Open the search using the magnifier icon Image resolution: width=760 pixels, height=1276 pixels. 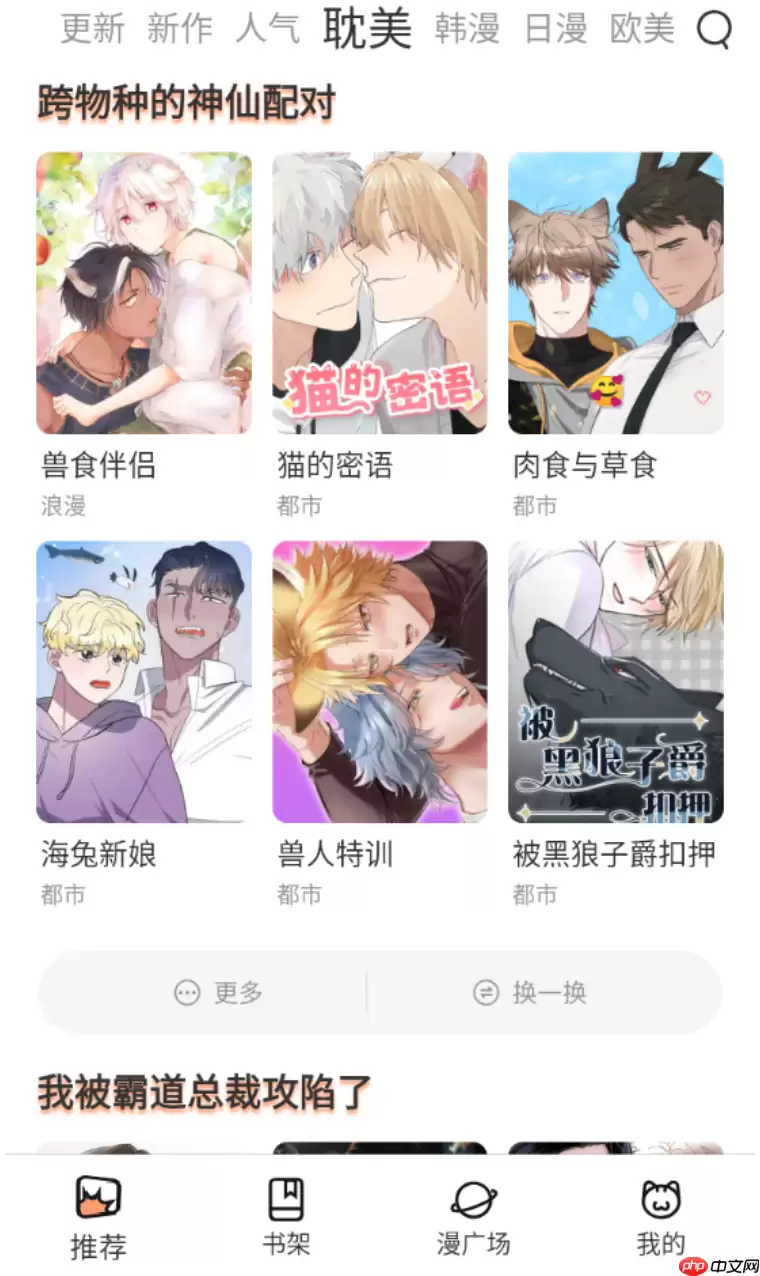click(x=713, y=33)
